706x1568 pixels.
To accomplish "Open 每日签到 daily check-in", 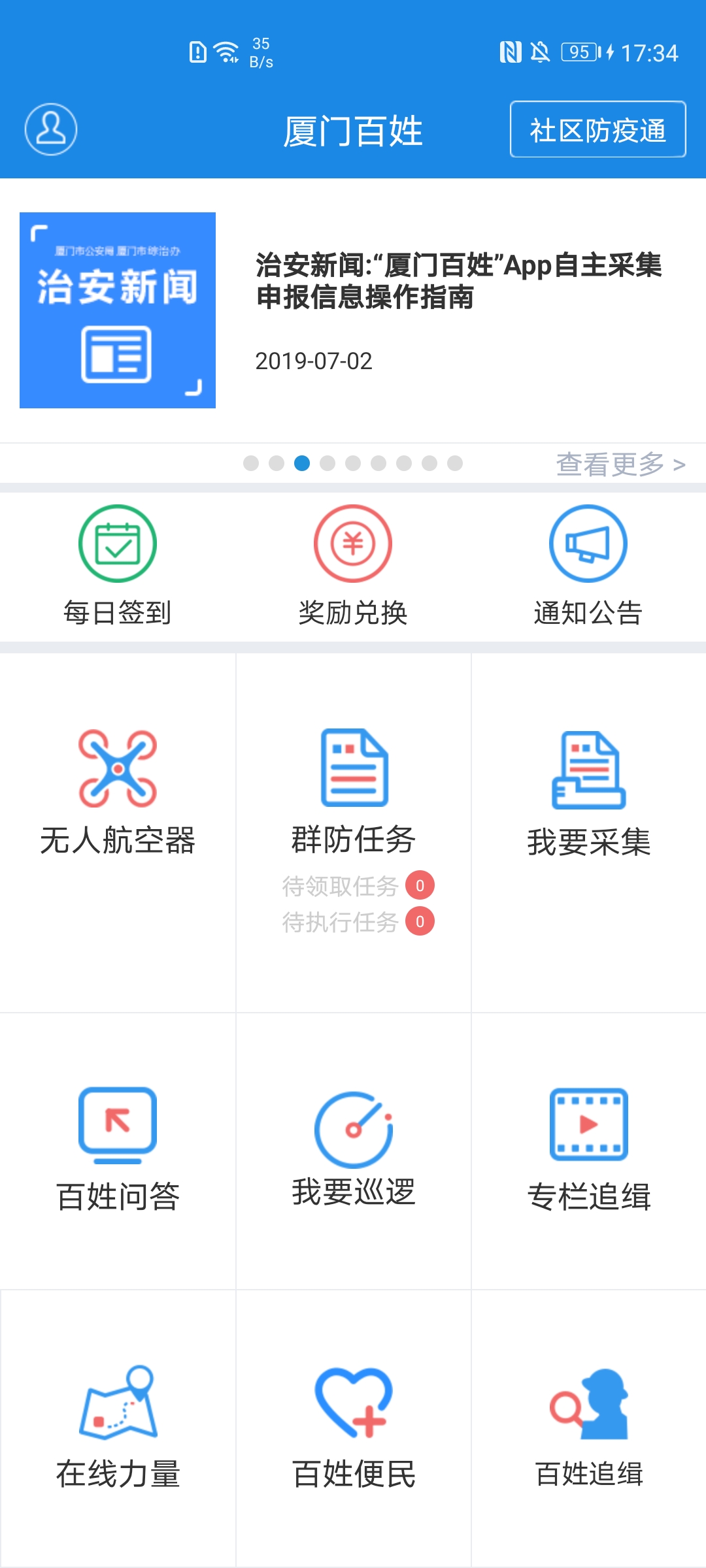I will coord(118,566).
